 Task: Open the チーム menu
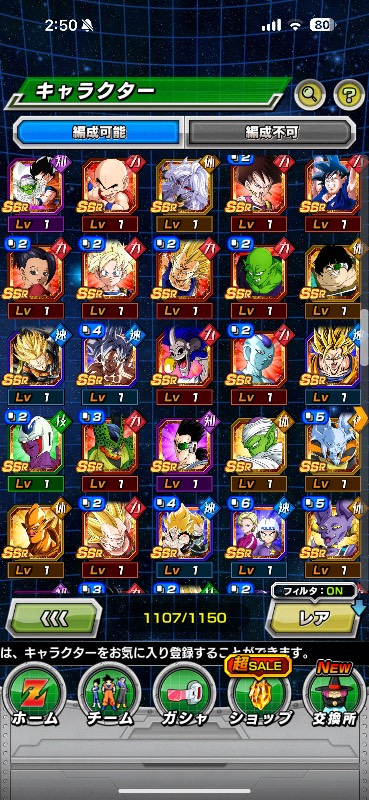pyautogui.click(x=110, y=695)
